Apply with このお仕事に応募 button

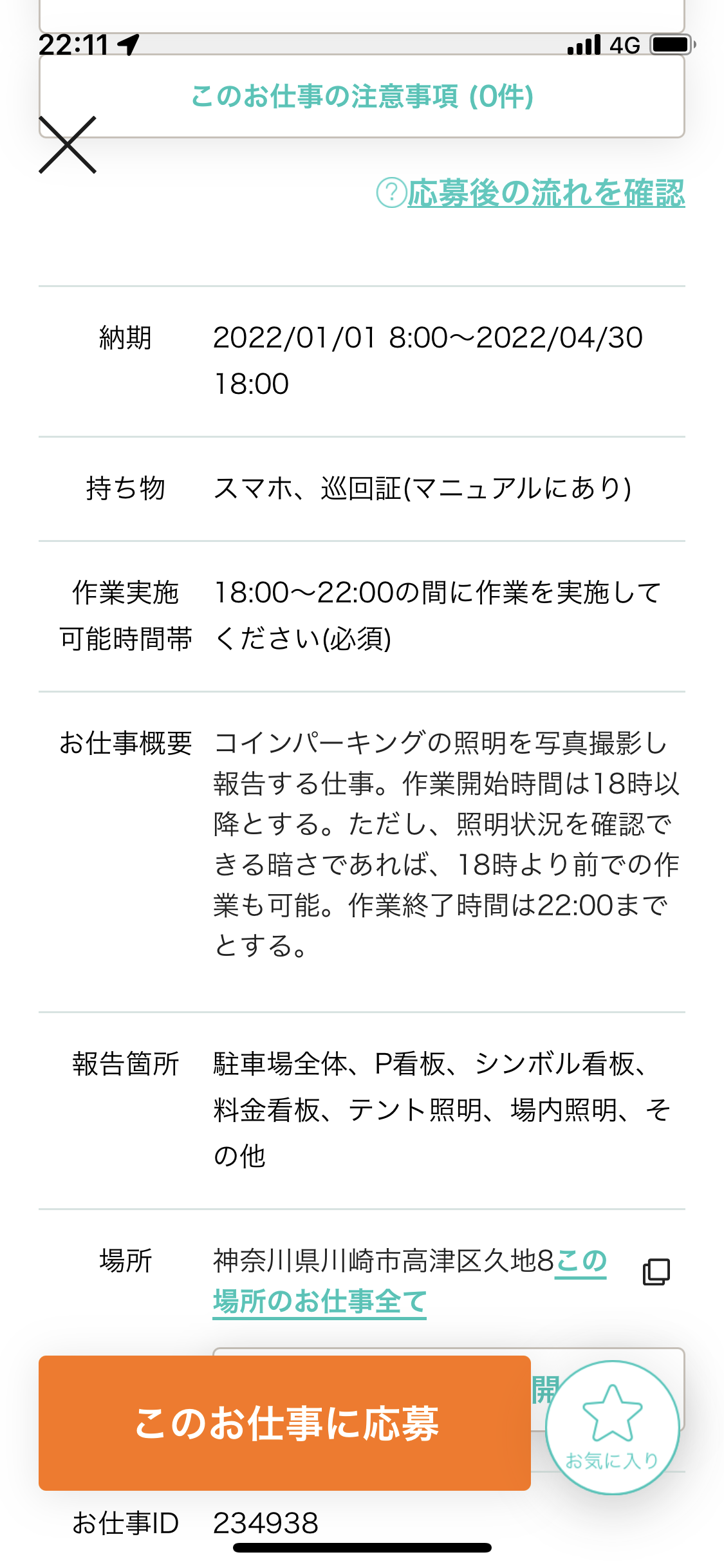coord(284,1423)
